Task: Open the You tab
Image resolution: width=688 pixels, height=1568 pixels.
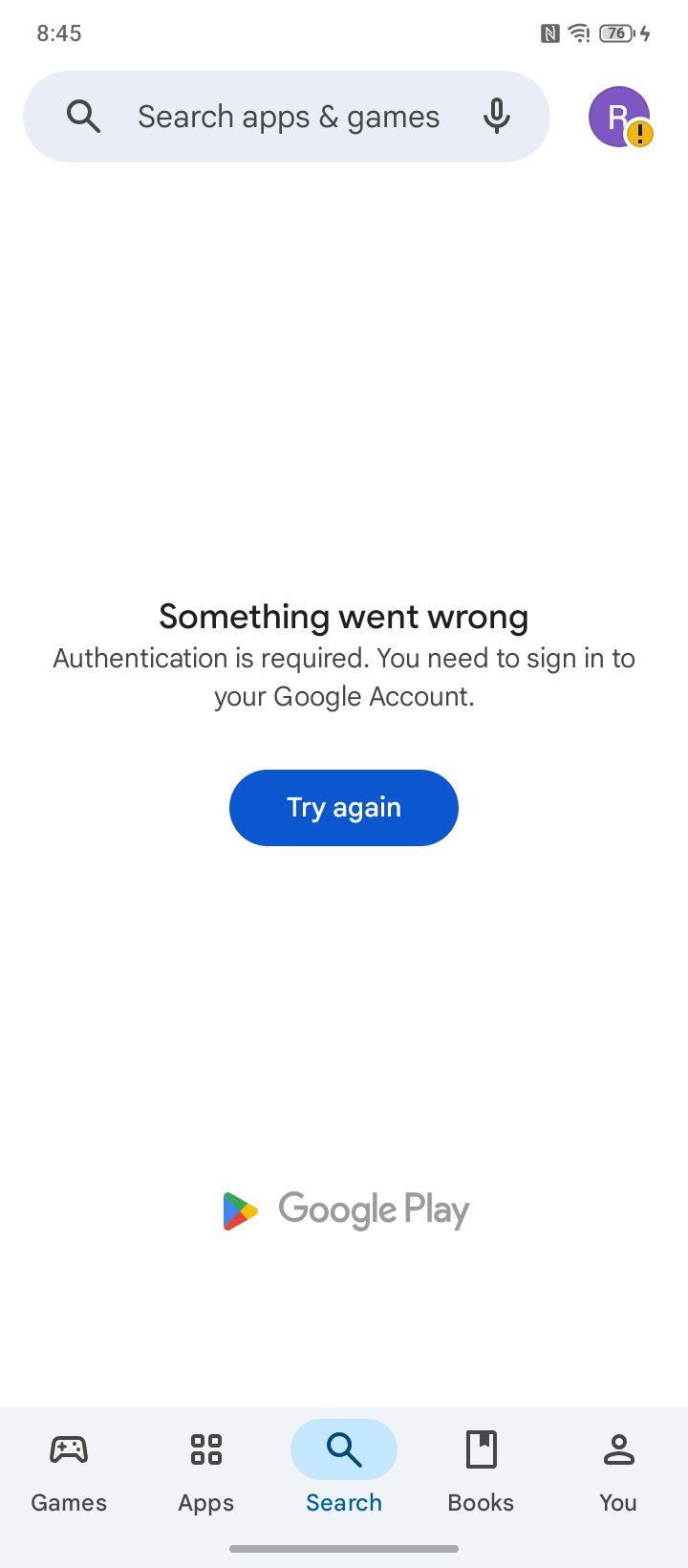Action: coord(618,1472)
